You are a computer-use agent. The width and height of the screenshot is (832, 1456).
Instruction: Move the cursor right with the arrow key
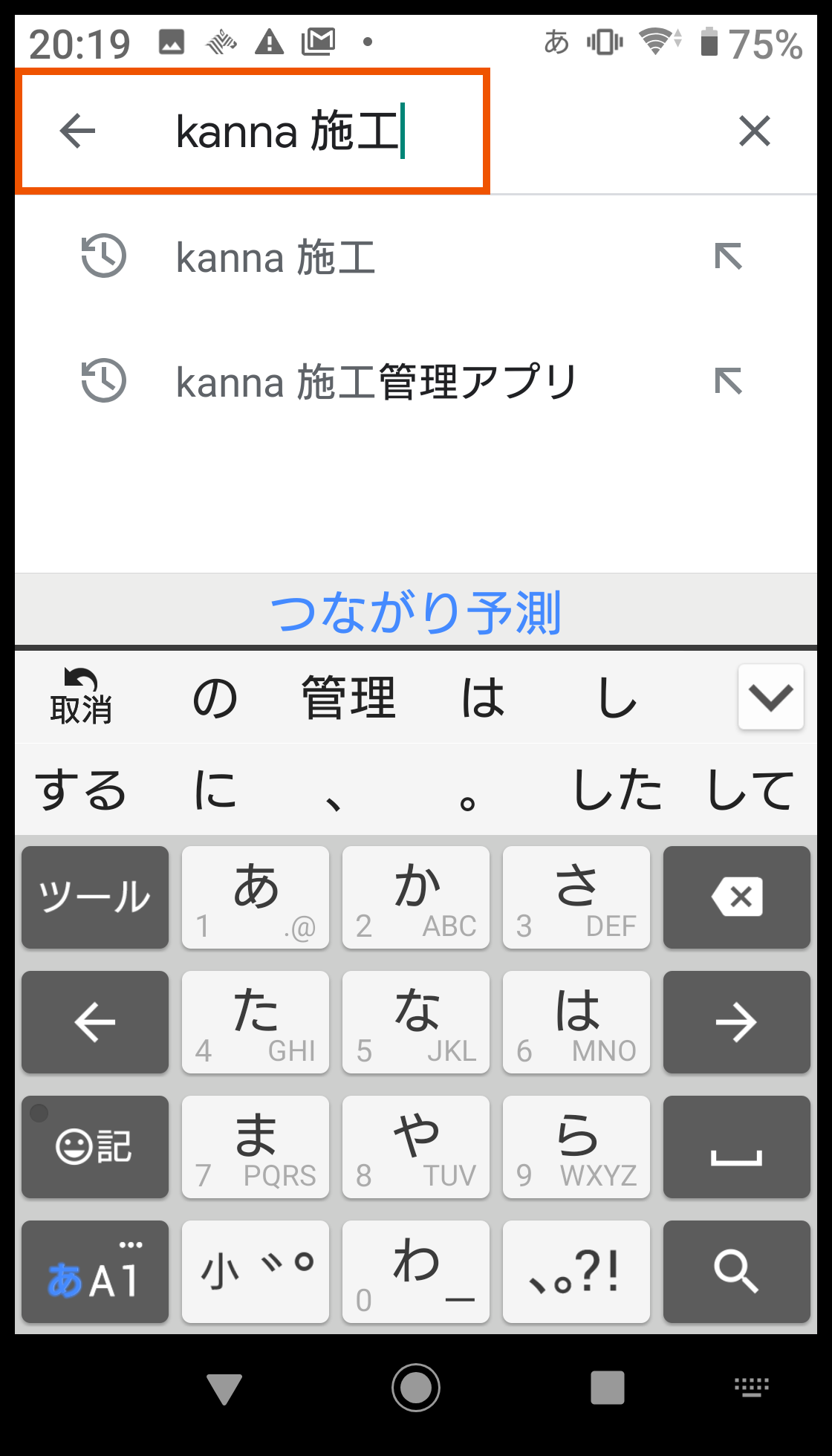tap(736, 1022)
